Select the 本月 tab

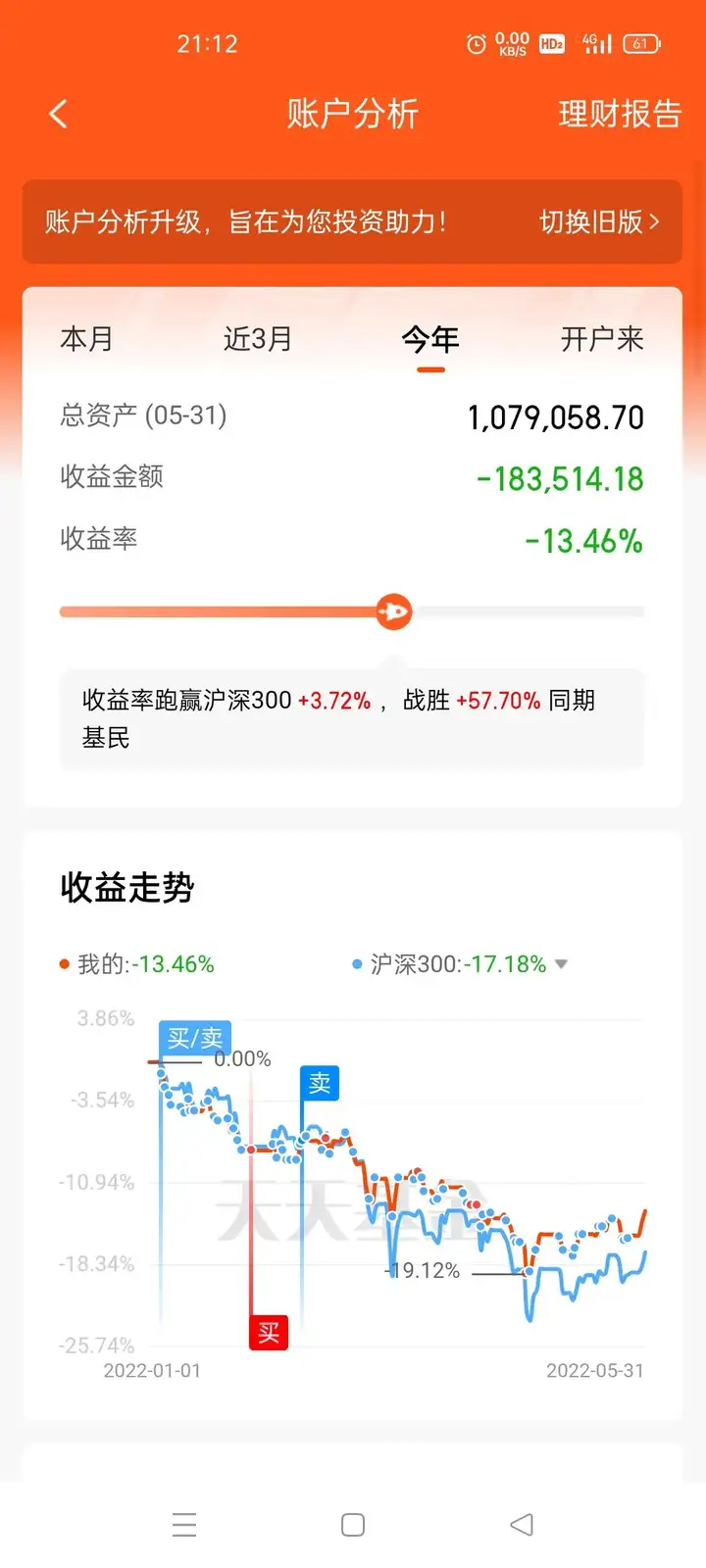click(86, 339)
